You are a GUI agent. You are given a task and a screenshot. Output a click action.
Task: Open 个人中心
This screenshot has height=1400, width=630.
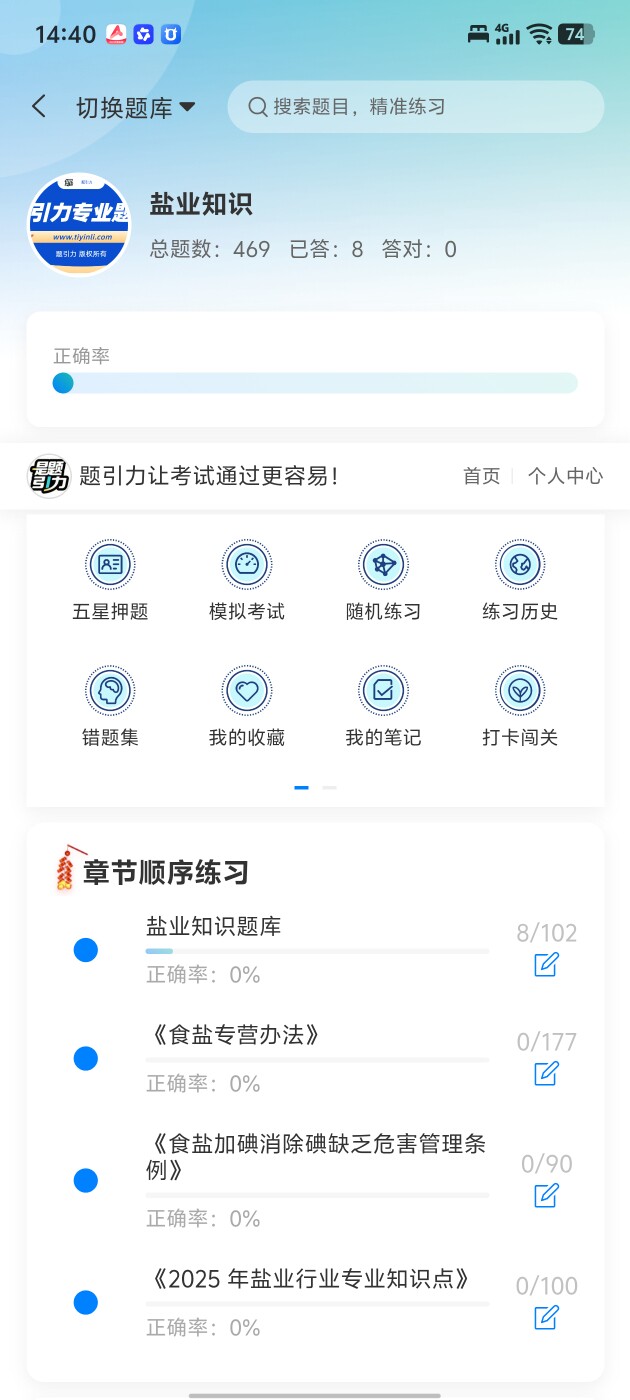coord(565,476)
